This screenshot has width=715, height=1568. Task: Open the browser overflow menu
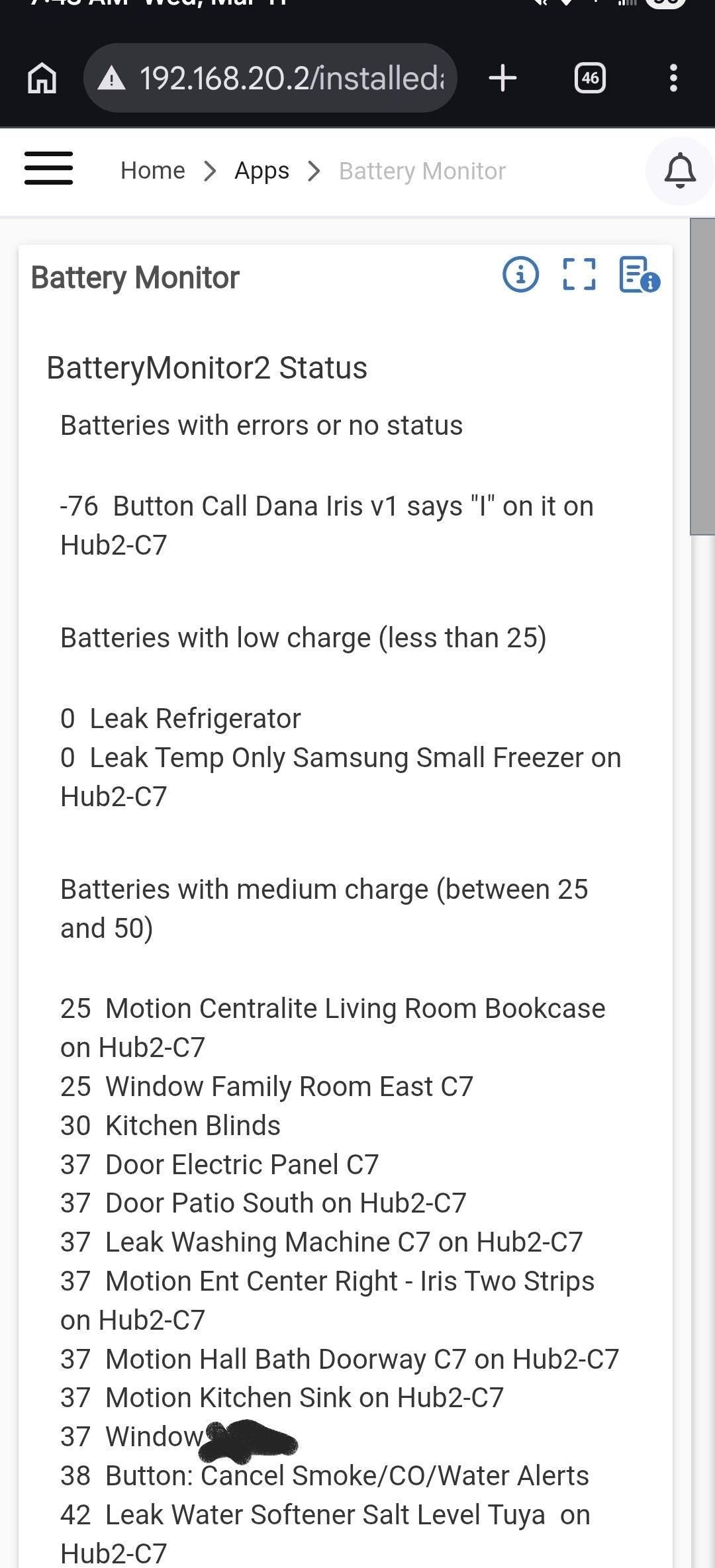(673, 78)
